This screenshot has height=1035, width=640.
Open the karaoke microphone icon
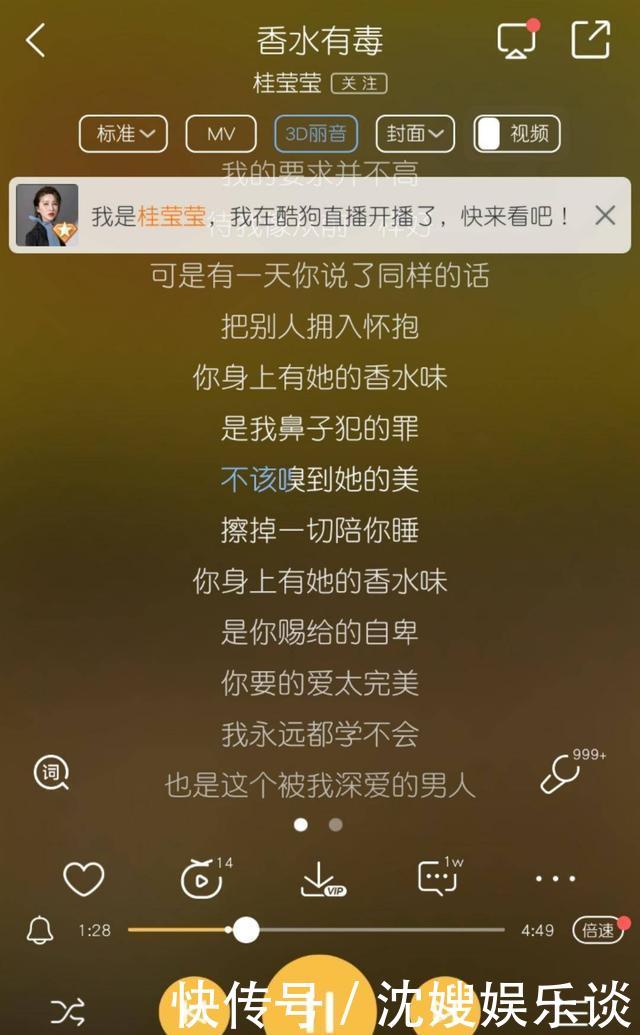560,774
